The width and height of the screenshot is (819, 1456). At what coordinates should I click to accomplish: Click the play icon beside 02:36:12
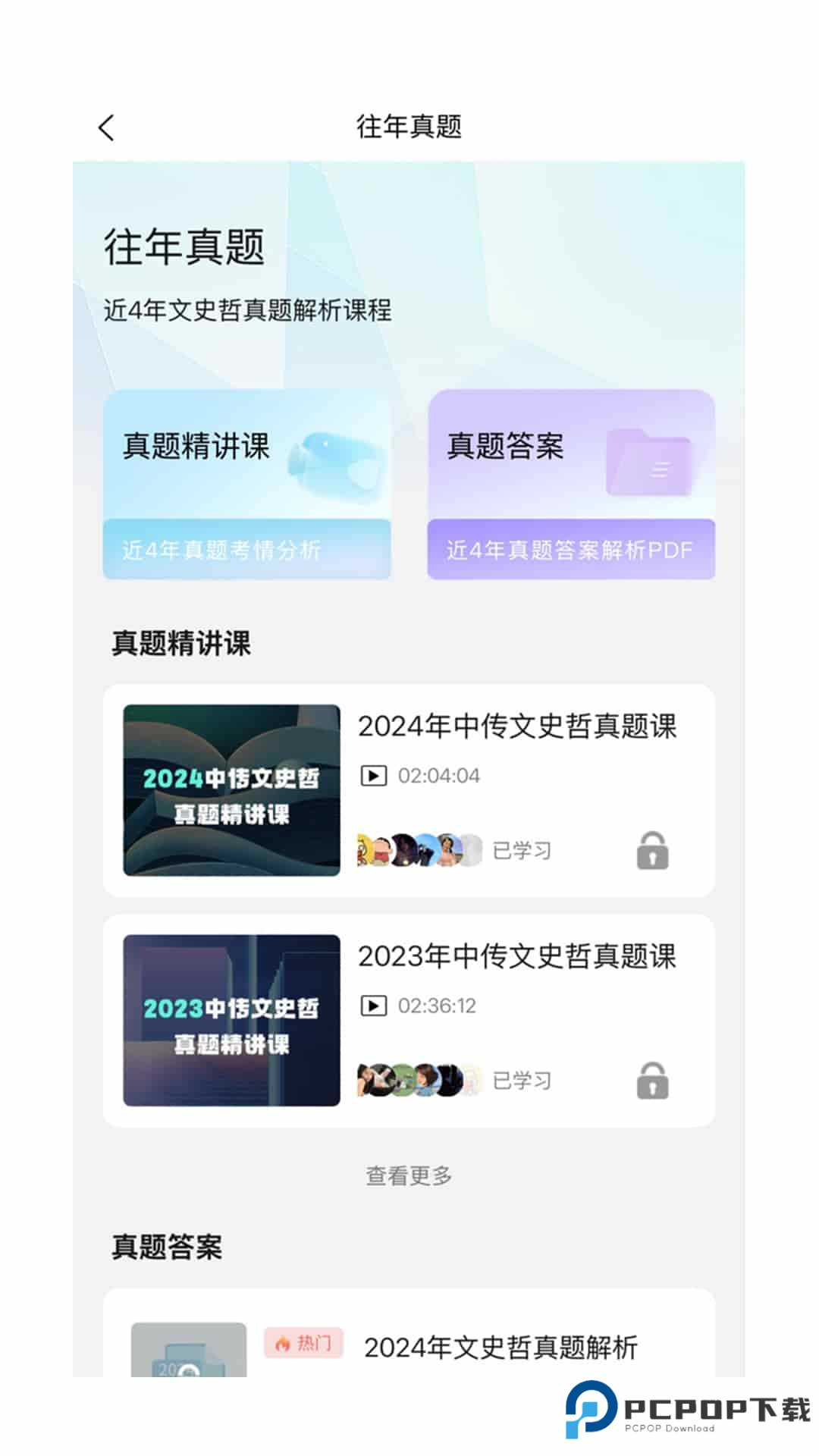click(x=373, y=1006)
